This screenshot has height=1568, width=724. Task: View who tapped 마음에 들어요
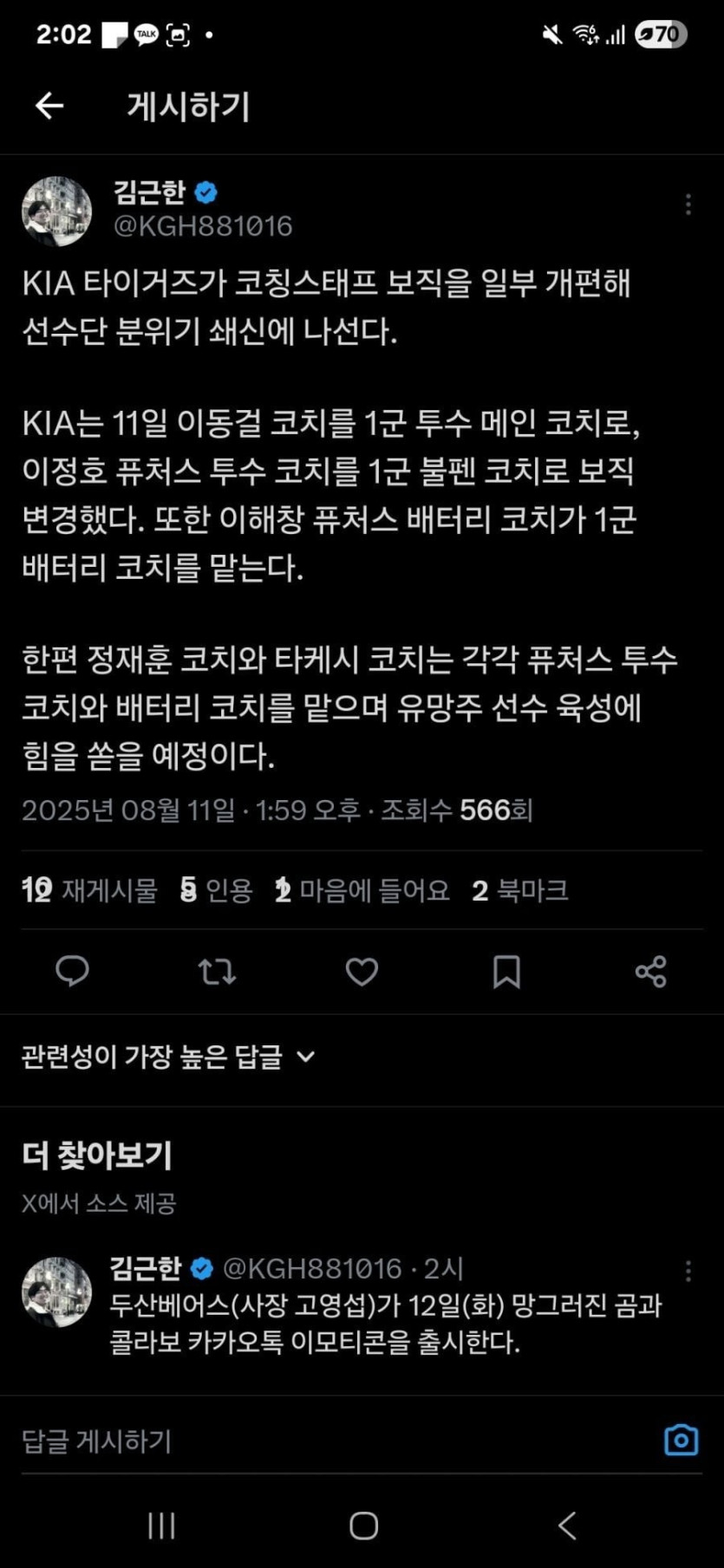[x=362, y=890]
